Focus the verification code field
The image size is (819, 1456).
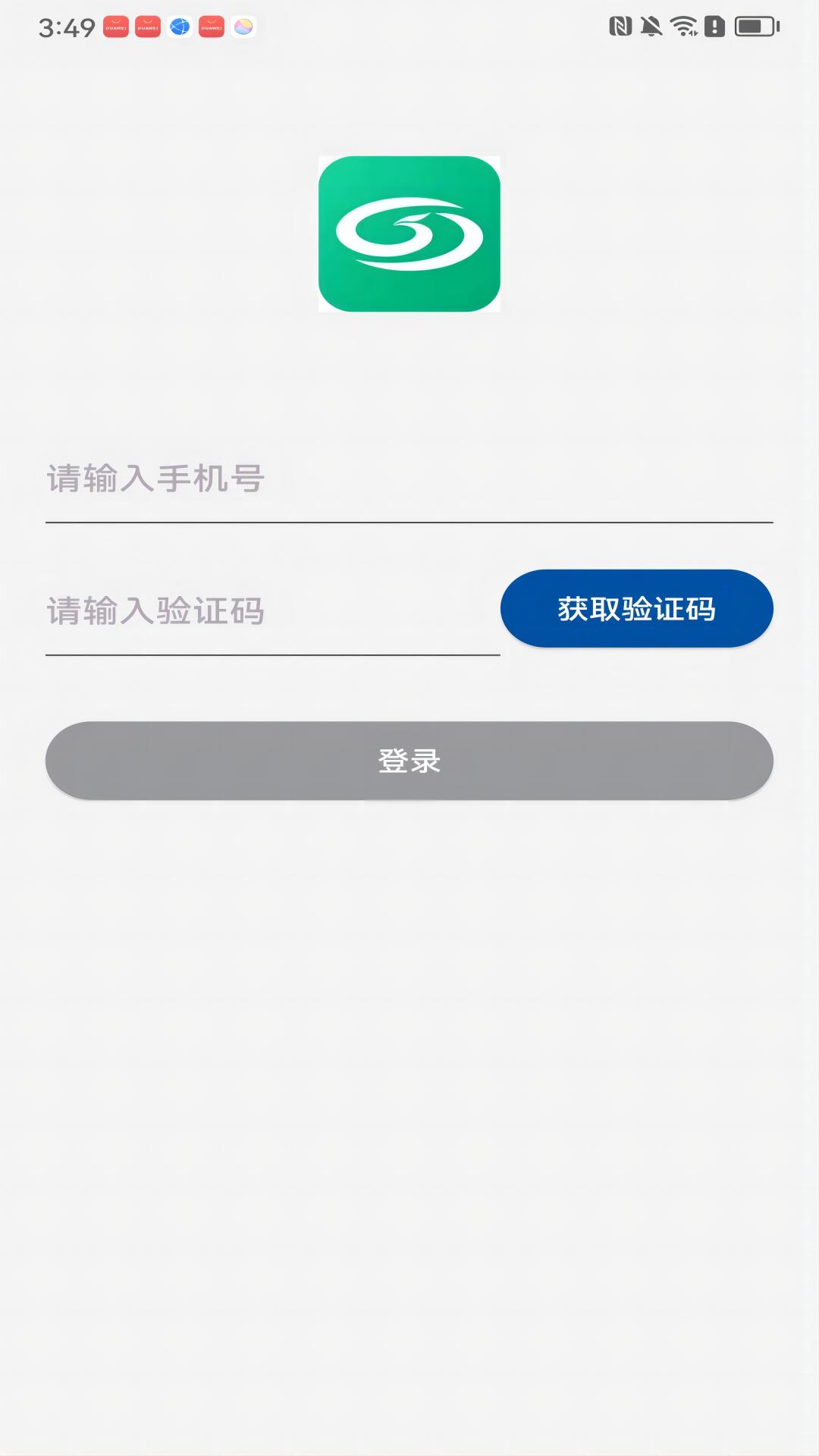coord(273,612)
